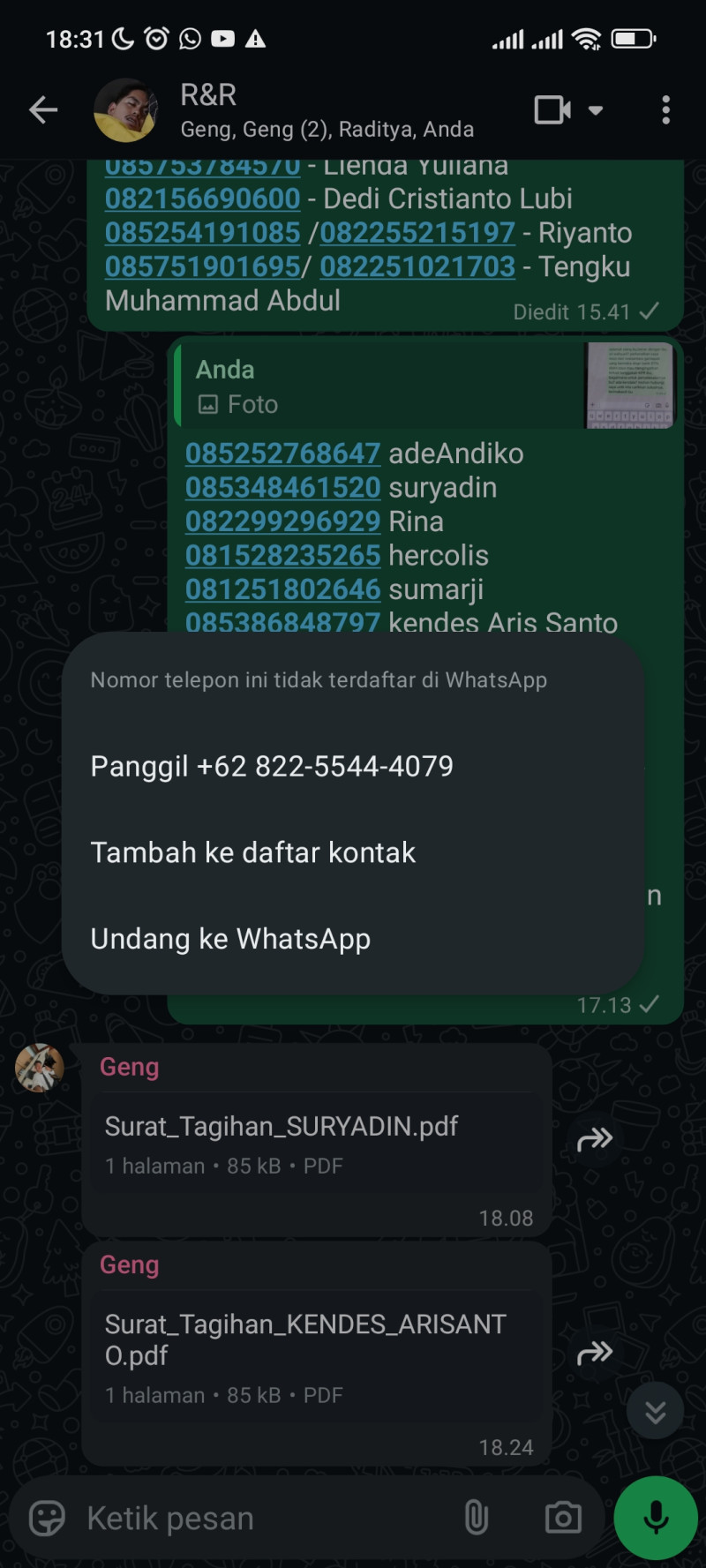Image resolution: width=706 pixels, height=1568 pixels.
Task: Forward Surat_Tagihan_KENDES_ARISANTO.pdf
Action: click(x=595, y=1351)
